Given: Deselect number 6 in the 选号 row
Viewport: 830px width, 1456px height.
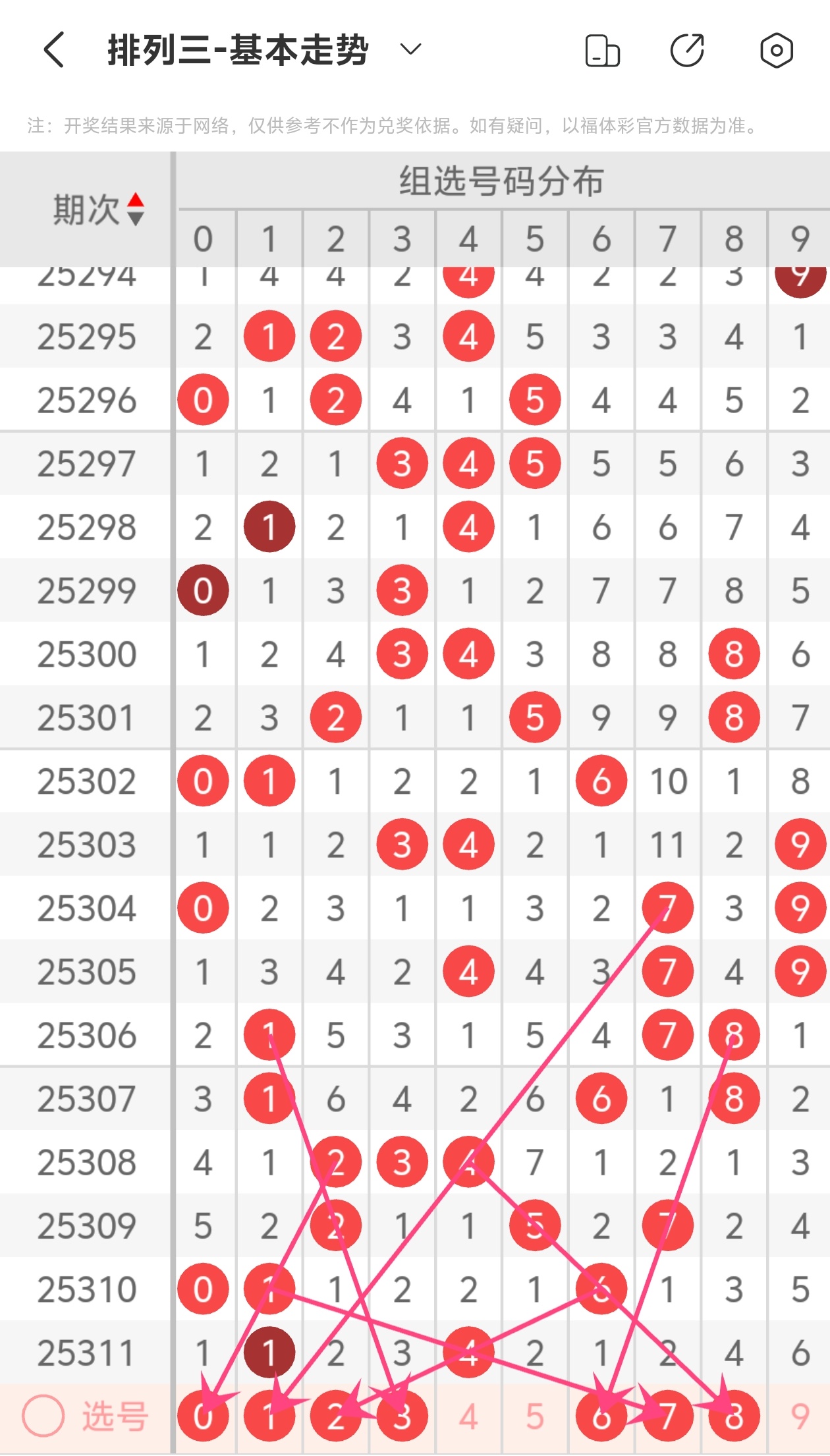Looking at the screenshot, I should 601,1416.
